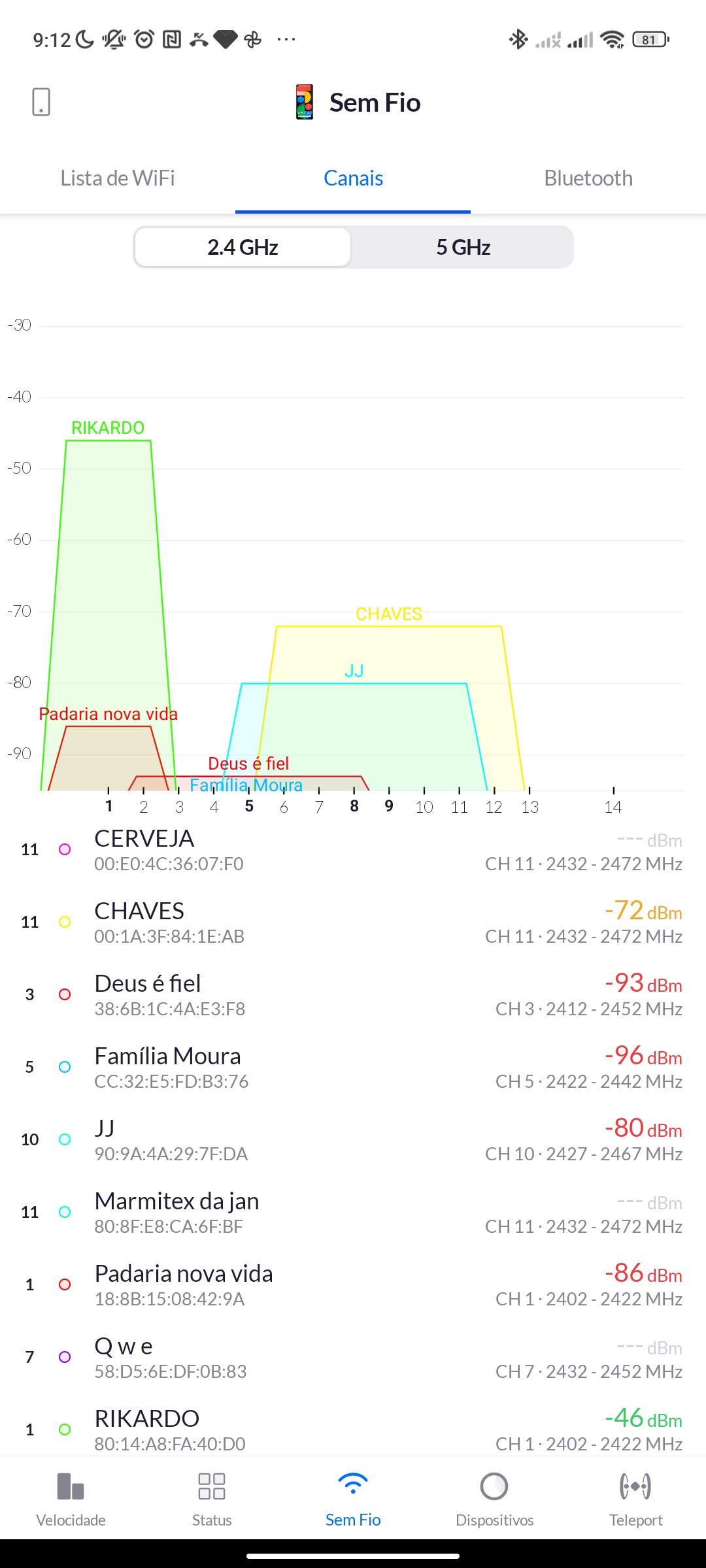706x1568 pixels.
Task: Open the device icon in the header
Action: (41, 102)
